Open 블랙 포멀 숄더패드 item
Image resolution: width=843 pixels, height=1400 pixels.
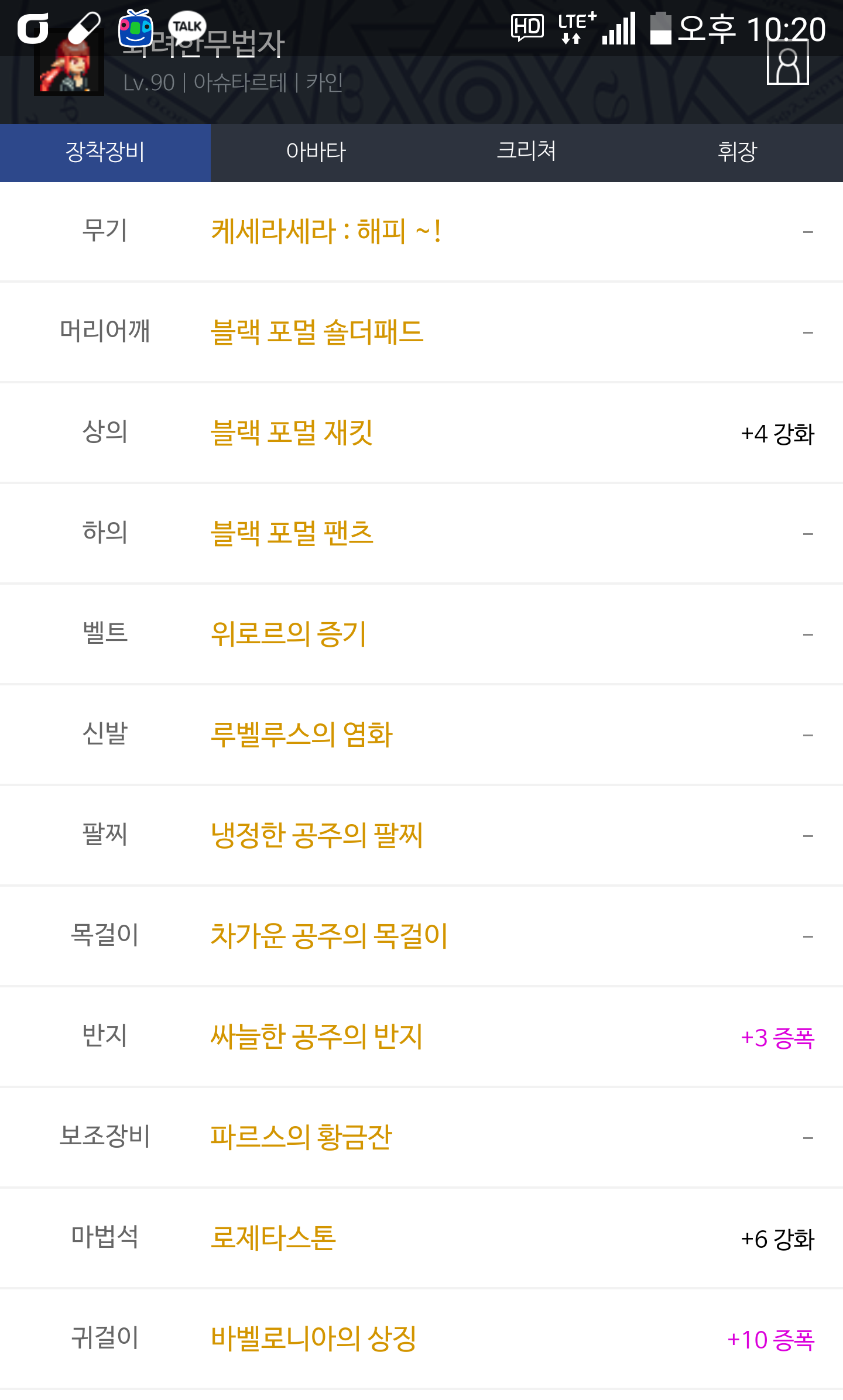click(317, 332)
